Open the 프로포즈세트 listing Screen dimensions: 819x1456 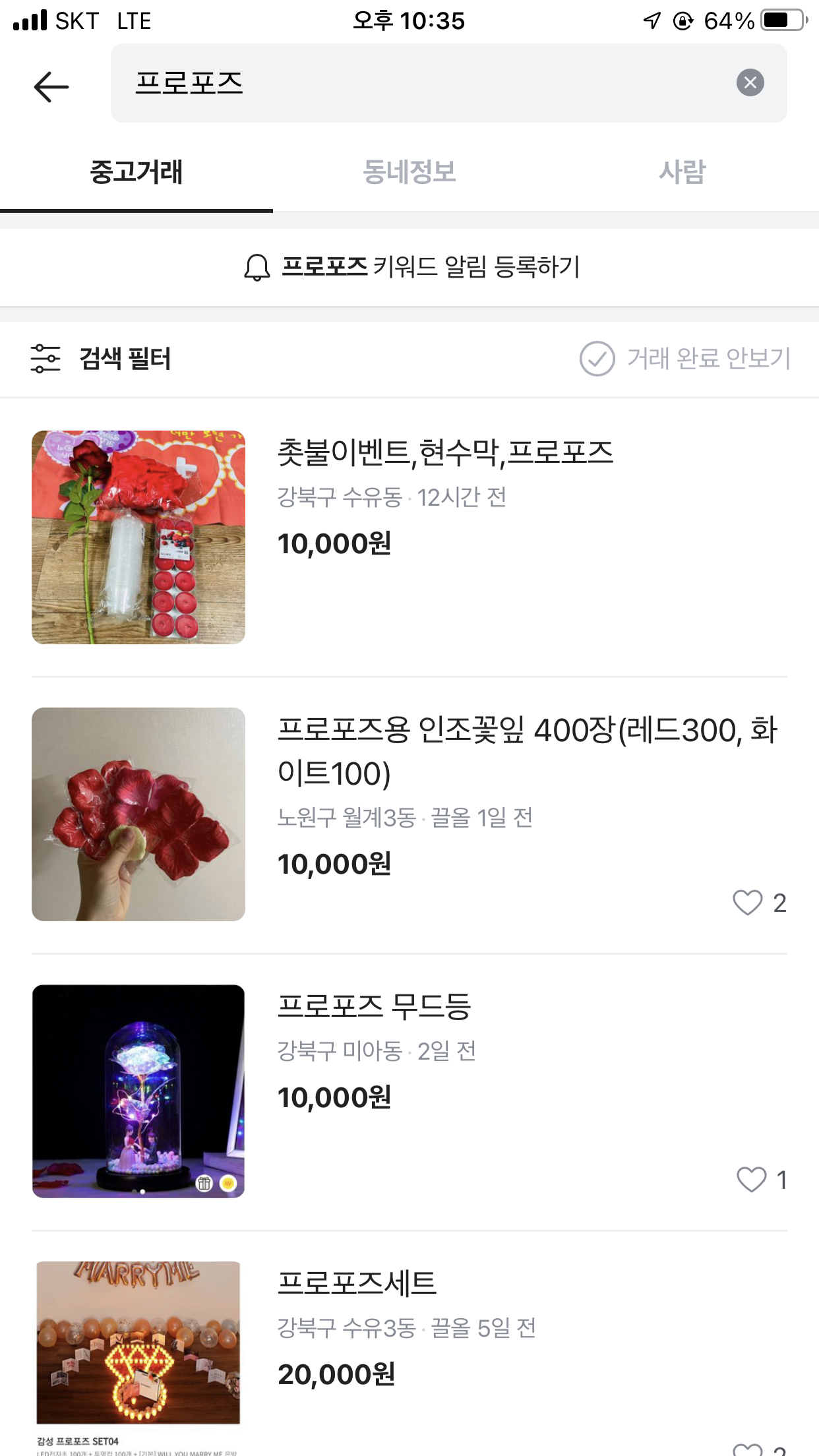tap(357, 1283)
